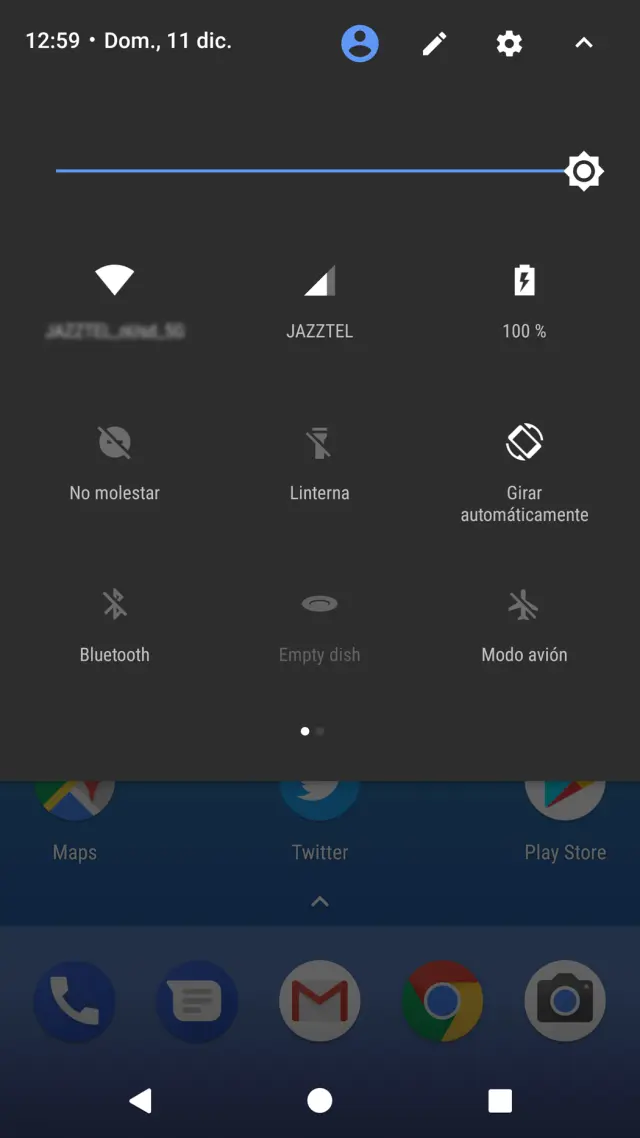This screenshot has height=1138, width=640.
Task: Open system settings gear
Action: pos(509,43)
